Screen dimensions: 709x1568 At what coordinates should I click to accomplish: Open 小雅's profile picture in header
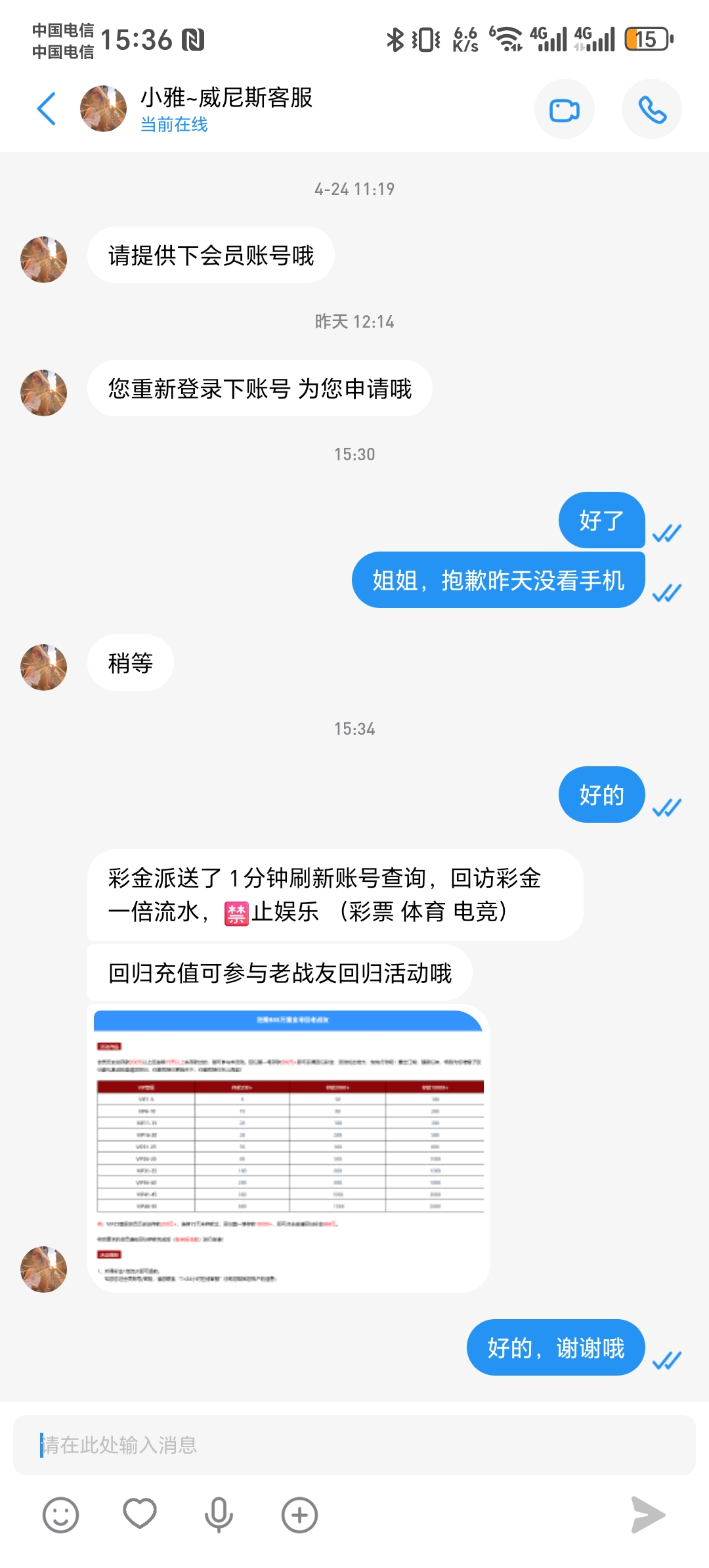(x=103, y=109)
